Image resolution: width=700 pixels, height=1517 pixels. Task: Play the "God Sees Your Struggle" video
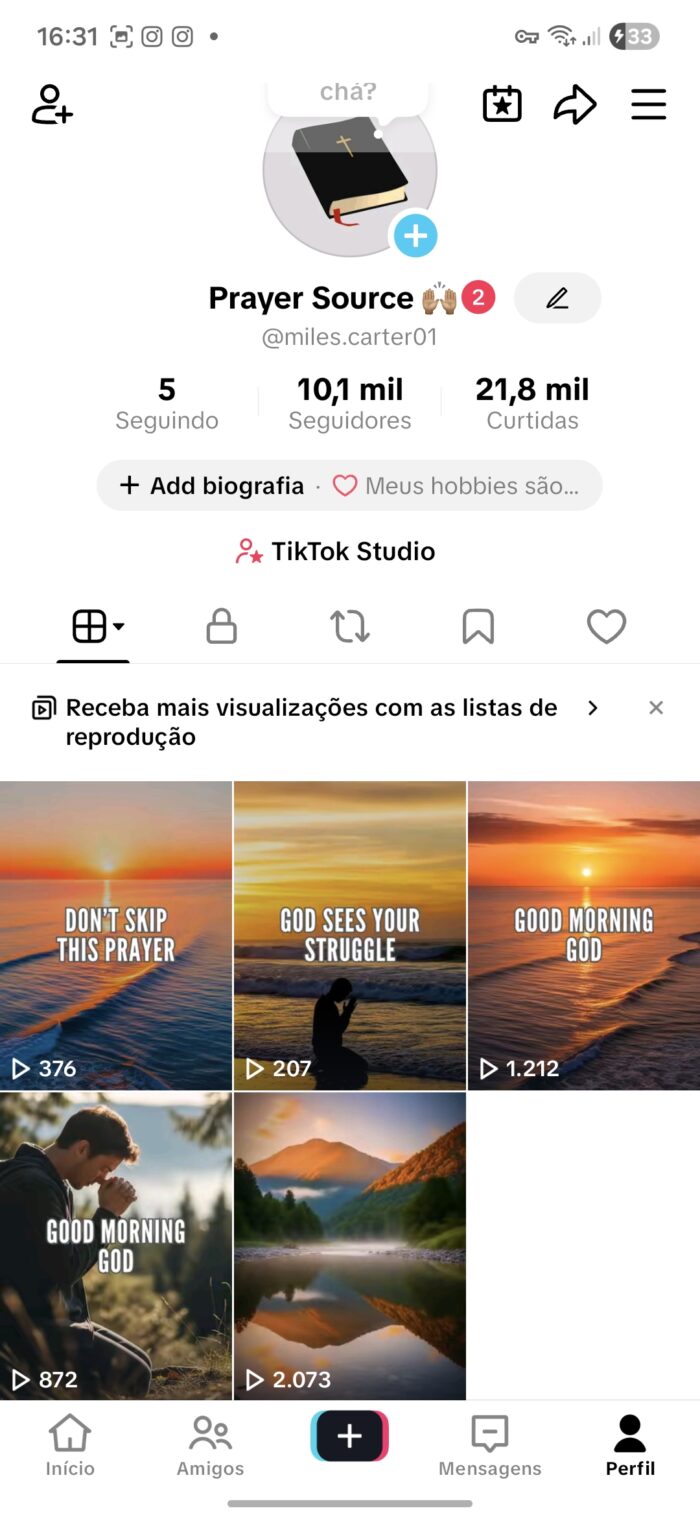coord(350,935)
